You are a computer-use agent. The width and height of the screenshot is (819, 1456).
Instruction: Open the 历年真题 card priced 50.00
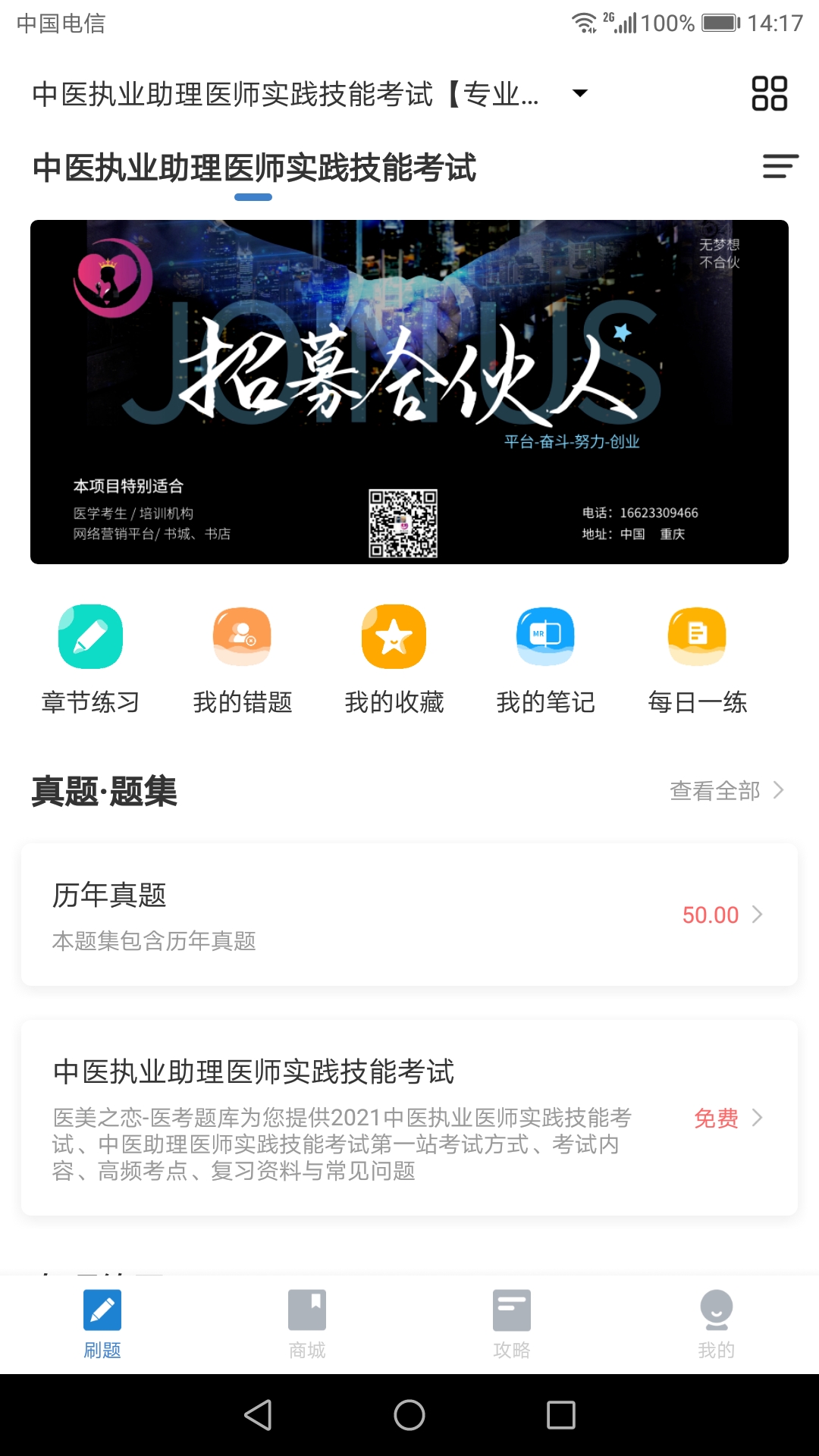click(409, 915)
